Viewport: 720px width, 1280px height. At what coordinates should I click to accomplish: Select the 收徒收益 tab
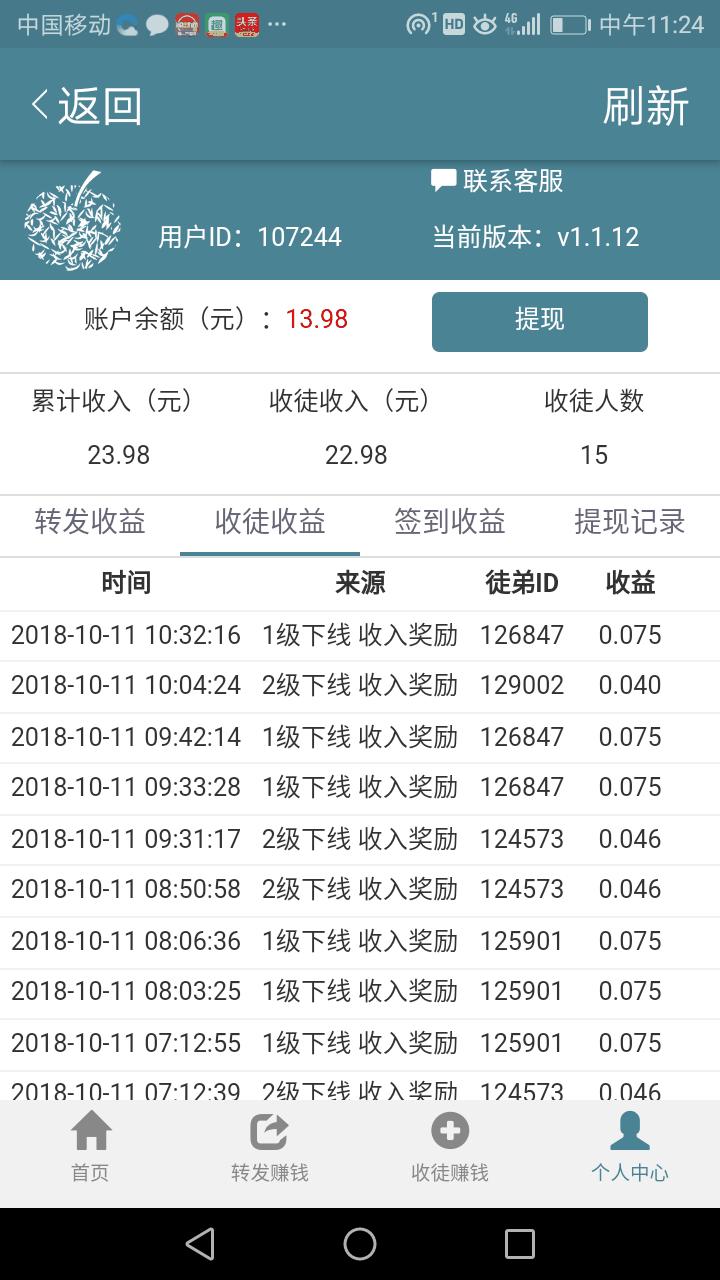[270, 522]
